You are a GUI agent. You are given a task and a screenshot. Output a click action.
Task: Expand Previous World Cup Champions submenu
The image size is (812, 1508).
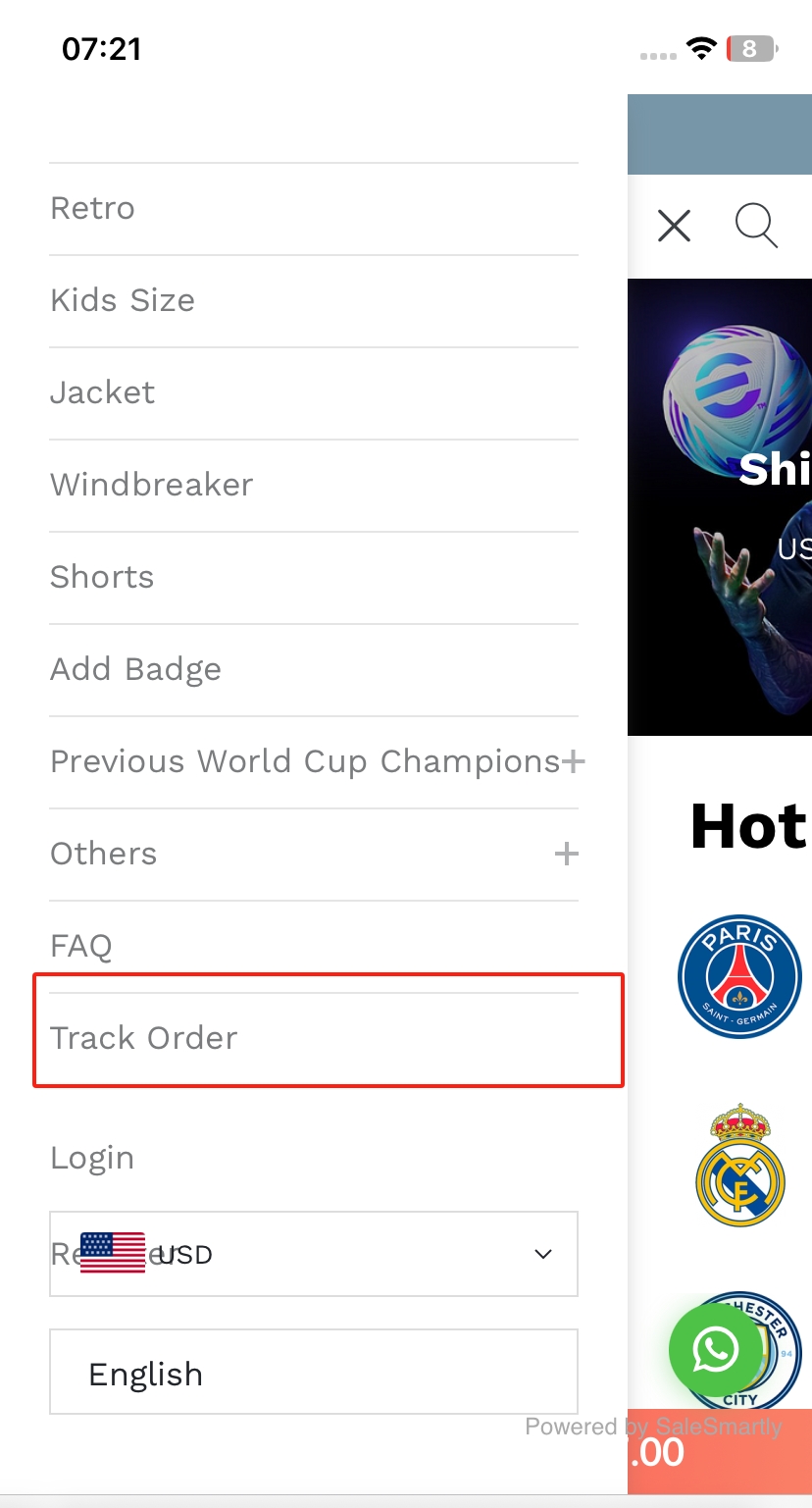pos(572,761)
